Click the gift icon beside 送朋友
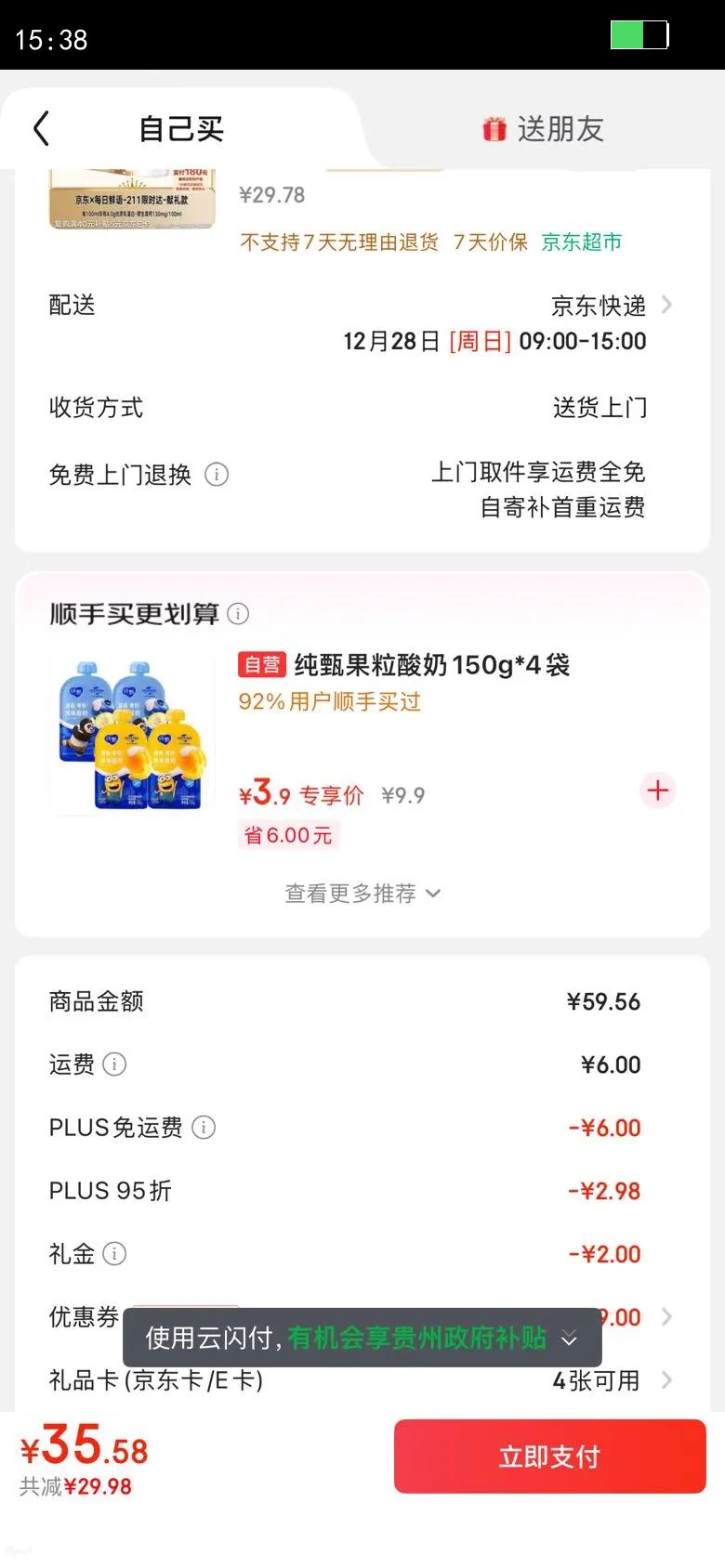This screenshot has width=725, height=1568. click(x=494, y=128)
